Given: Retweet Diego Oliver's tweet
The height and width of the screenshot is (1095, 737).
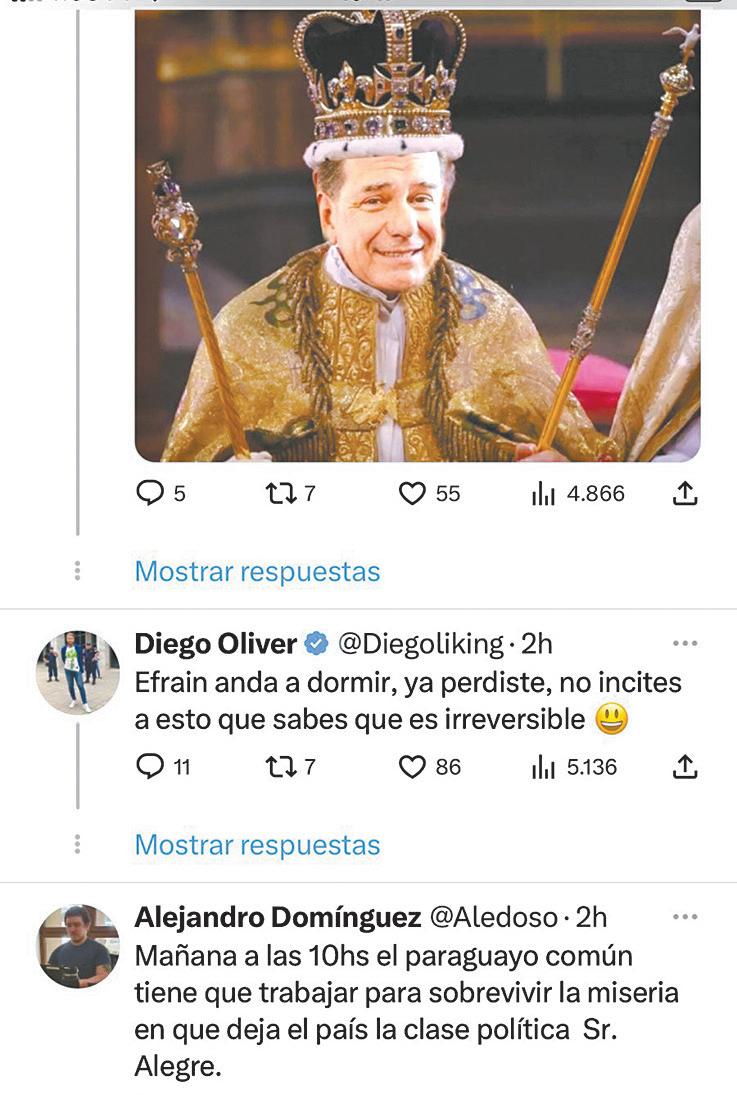Looking at the screenshot, I should 291,767.
